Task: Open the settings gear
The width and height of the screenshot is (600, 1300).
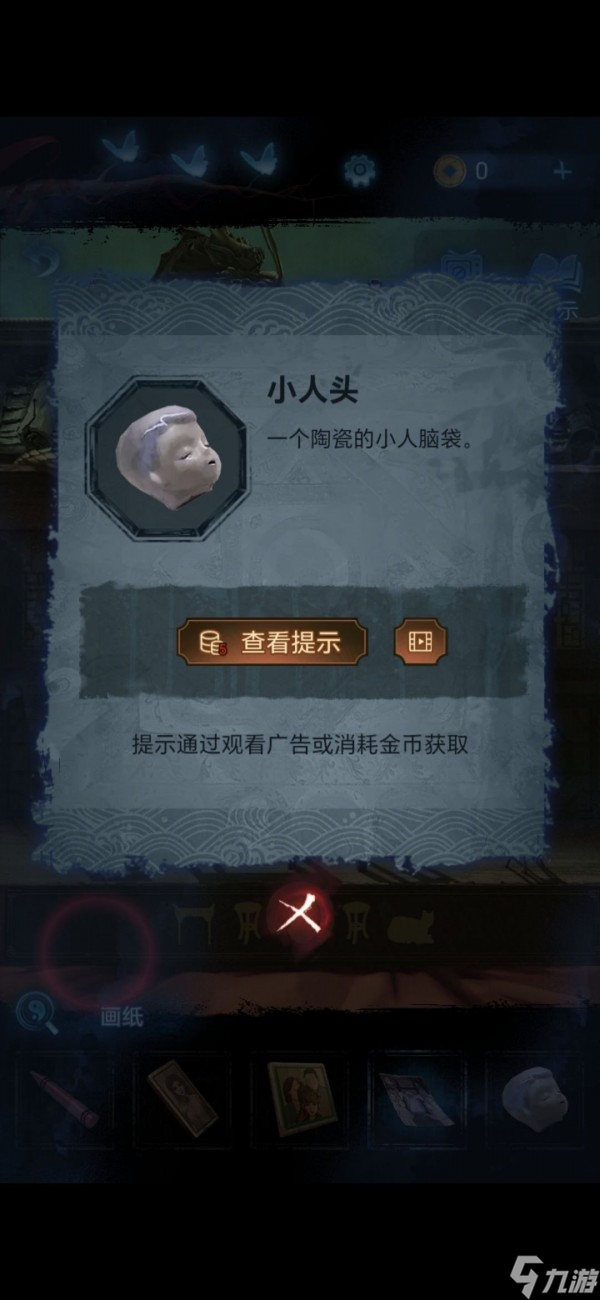Action: click(x=359, y=171)
